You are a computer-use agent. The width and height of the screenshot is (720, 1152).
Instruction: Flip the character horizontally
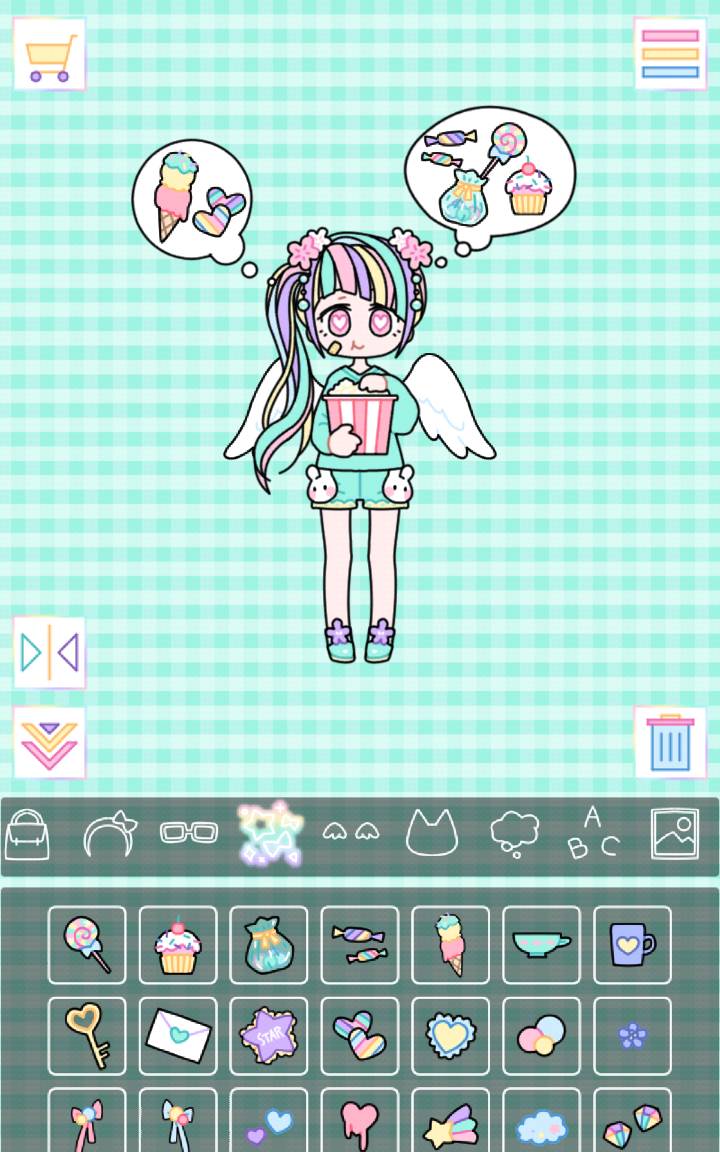(x=49, y=653)
